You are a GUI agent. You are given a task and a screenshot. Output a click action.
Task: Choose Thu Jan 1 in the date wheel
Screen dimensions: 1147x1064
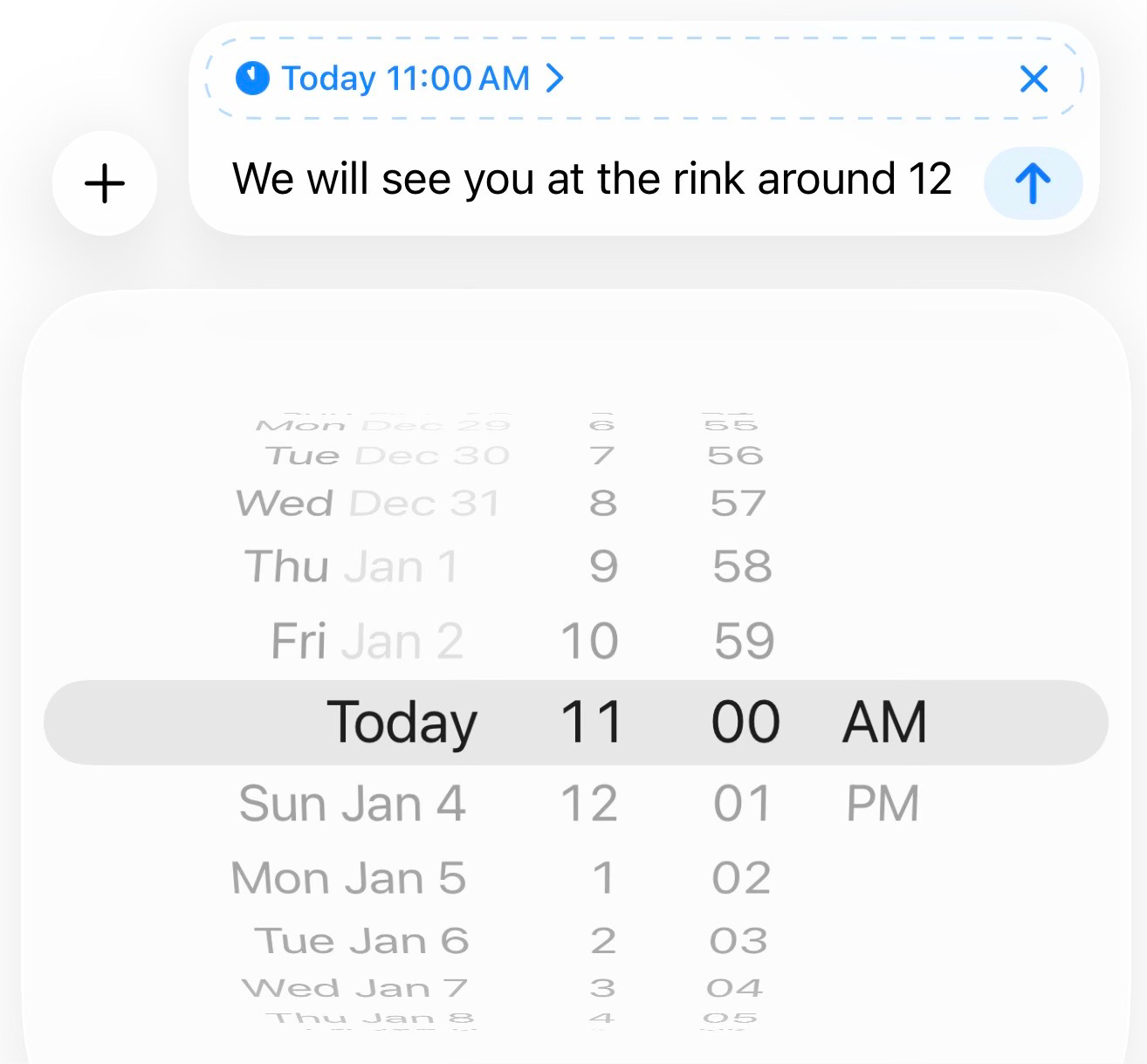(x=351, y=566)
